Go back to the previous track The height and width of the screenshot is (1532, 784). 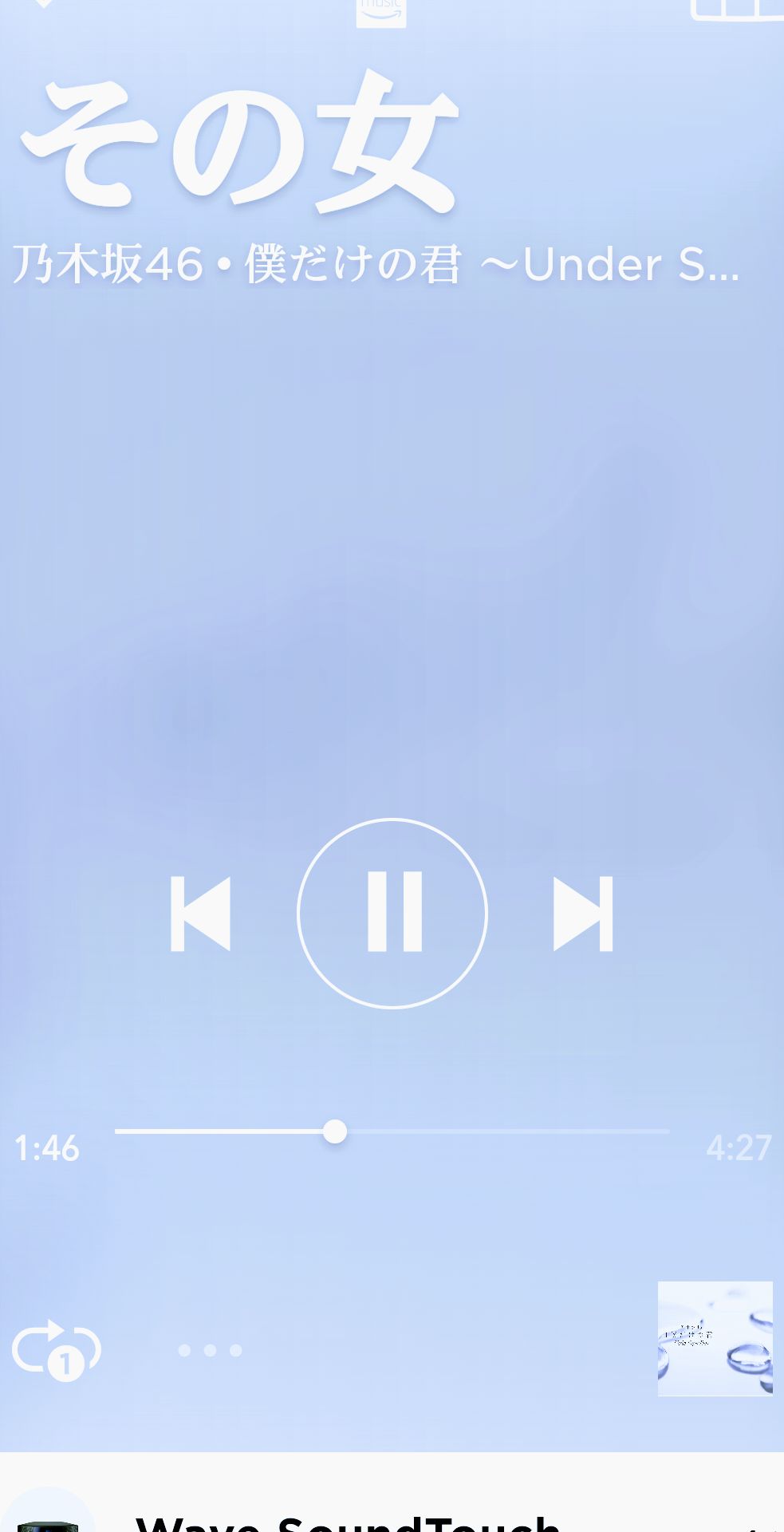pyautogui.click(x=201, y=914)
